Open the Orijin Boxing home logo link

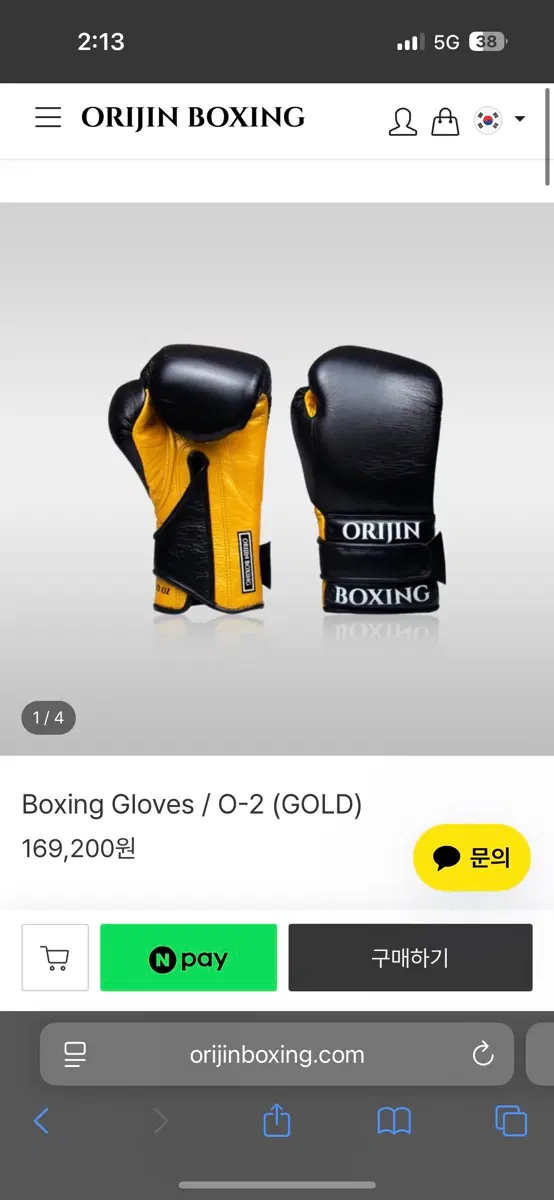[x=193, y=118]
